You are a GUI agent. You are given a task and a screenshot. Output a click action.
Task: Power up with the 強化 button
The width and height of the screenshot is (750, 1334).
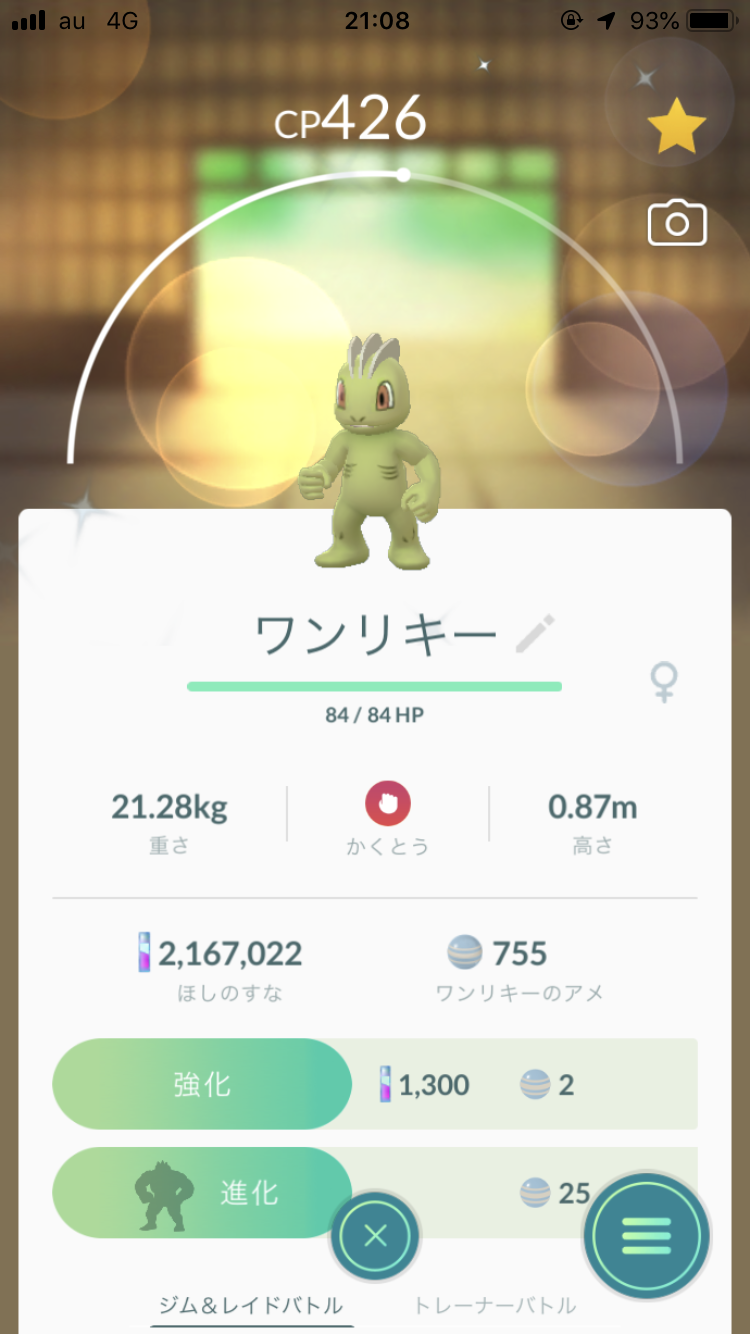coord(202,1084)
